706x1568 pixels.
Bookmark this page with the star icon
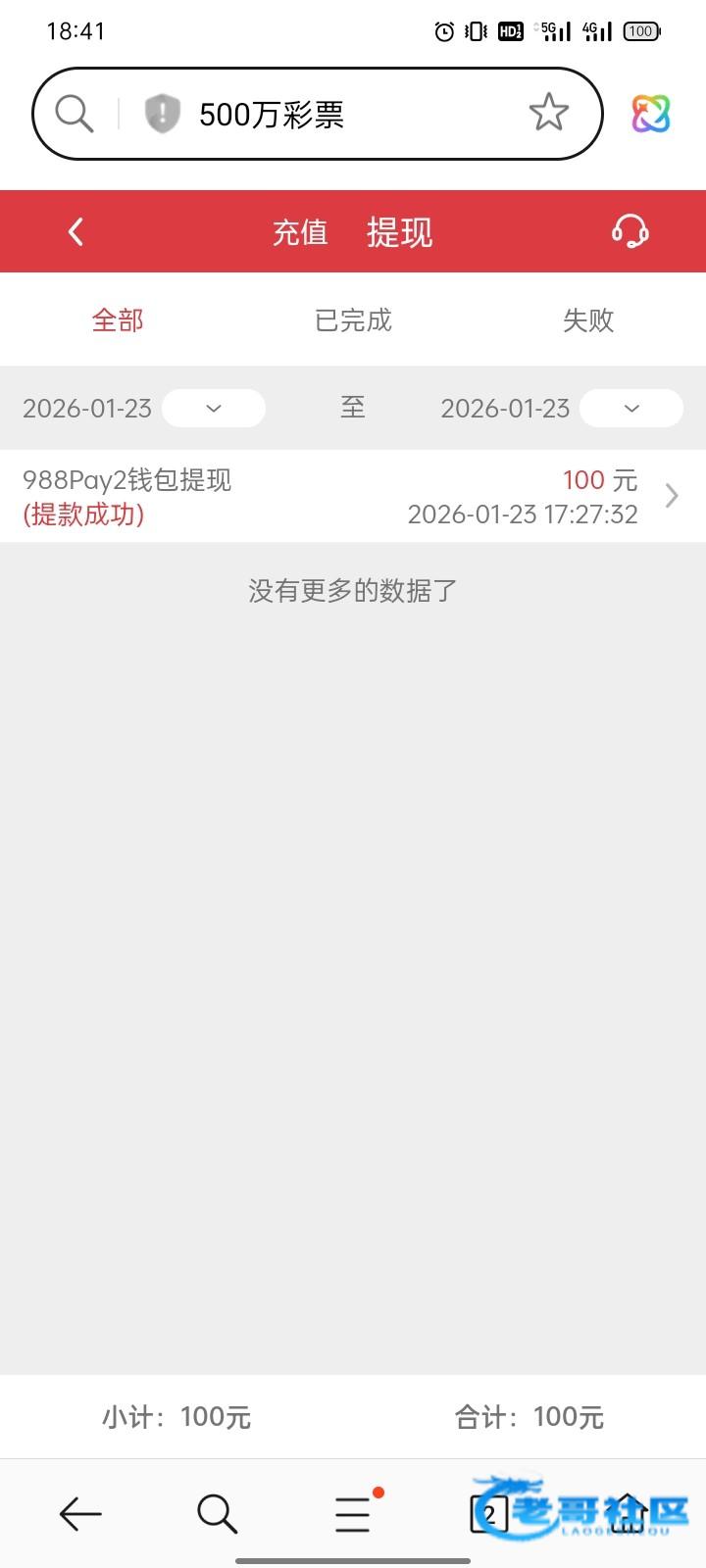pos(548,114)
